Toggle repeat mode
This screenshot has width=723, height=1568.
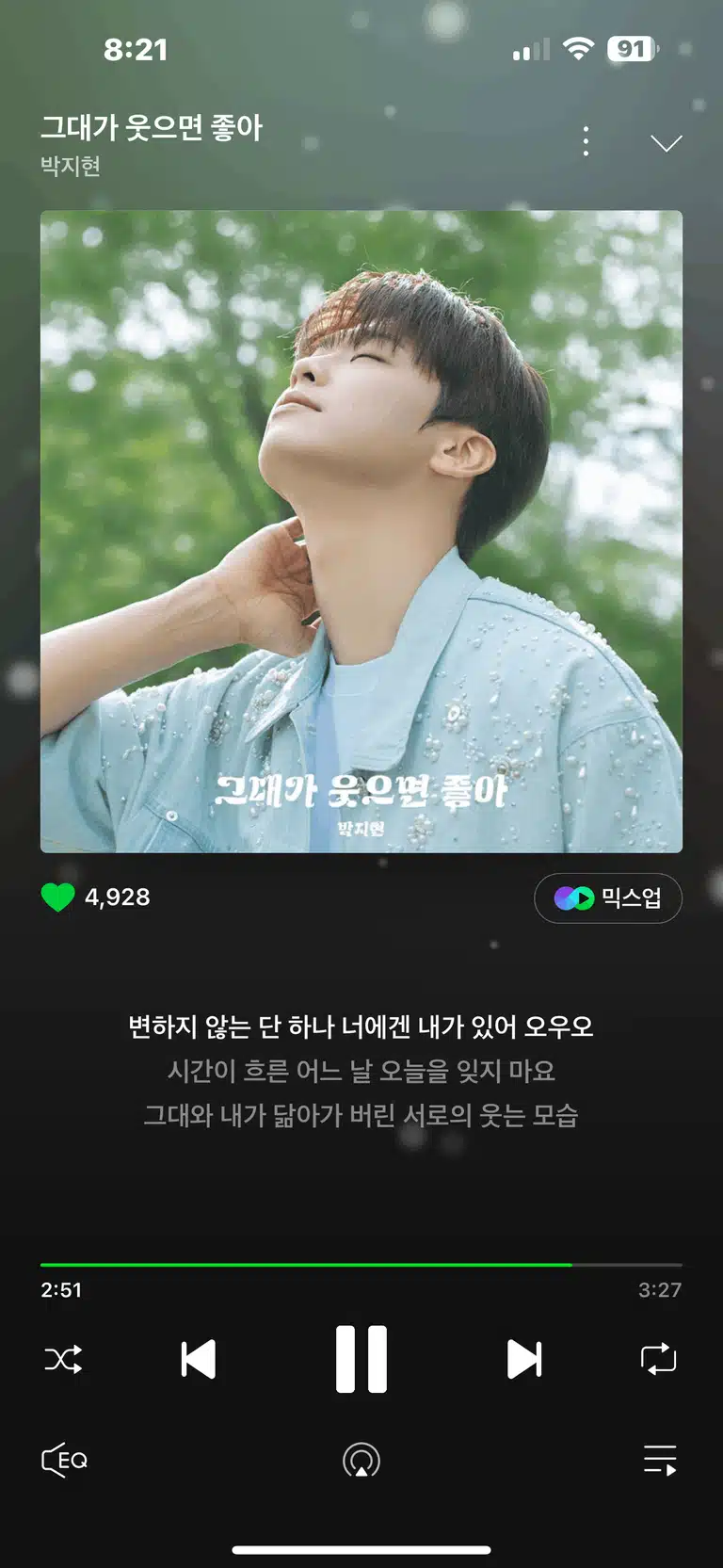point(658,1359)
